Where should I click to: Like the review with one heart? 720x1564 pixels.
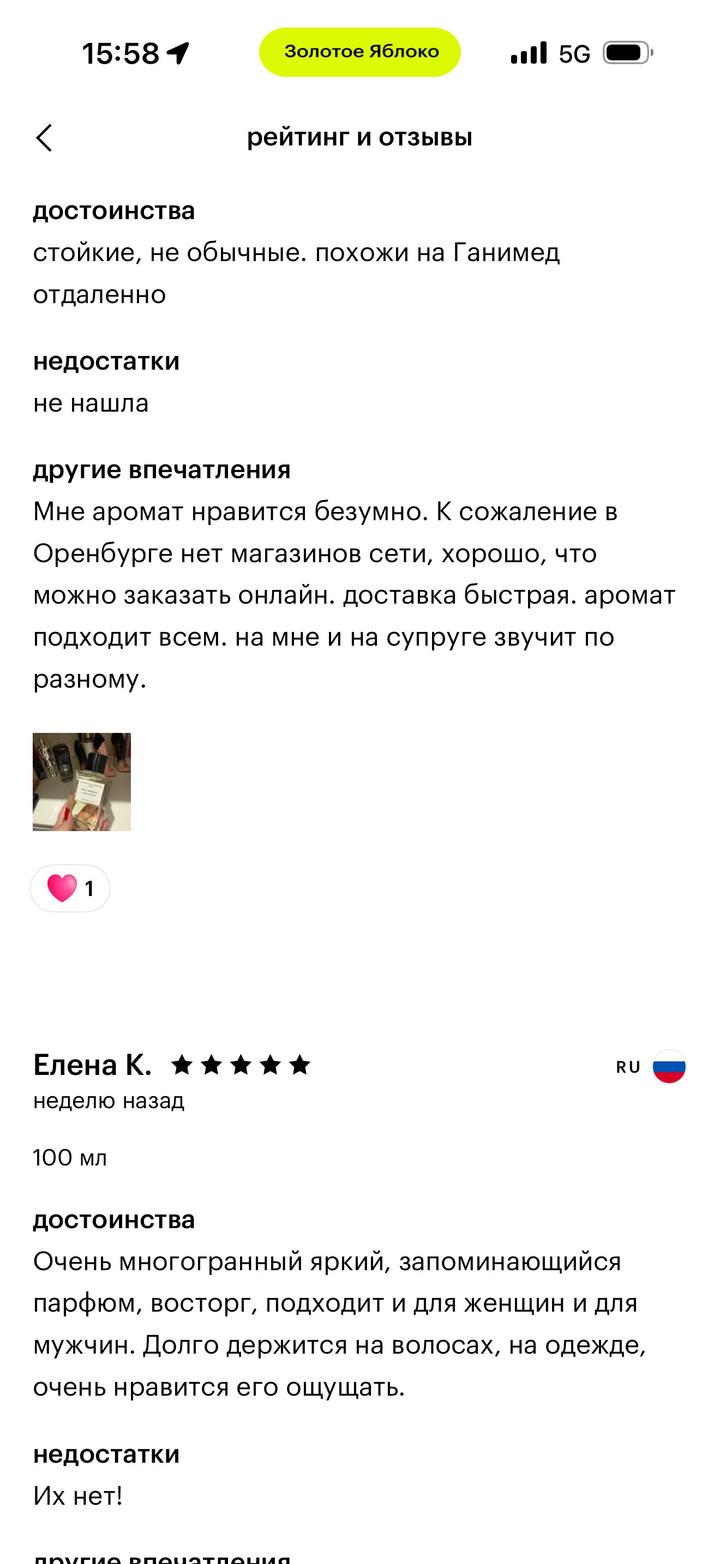point(70,888)
